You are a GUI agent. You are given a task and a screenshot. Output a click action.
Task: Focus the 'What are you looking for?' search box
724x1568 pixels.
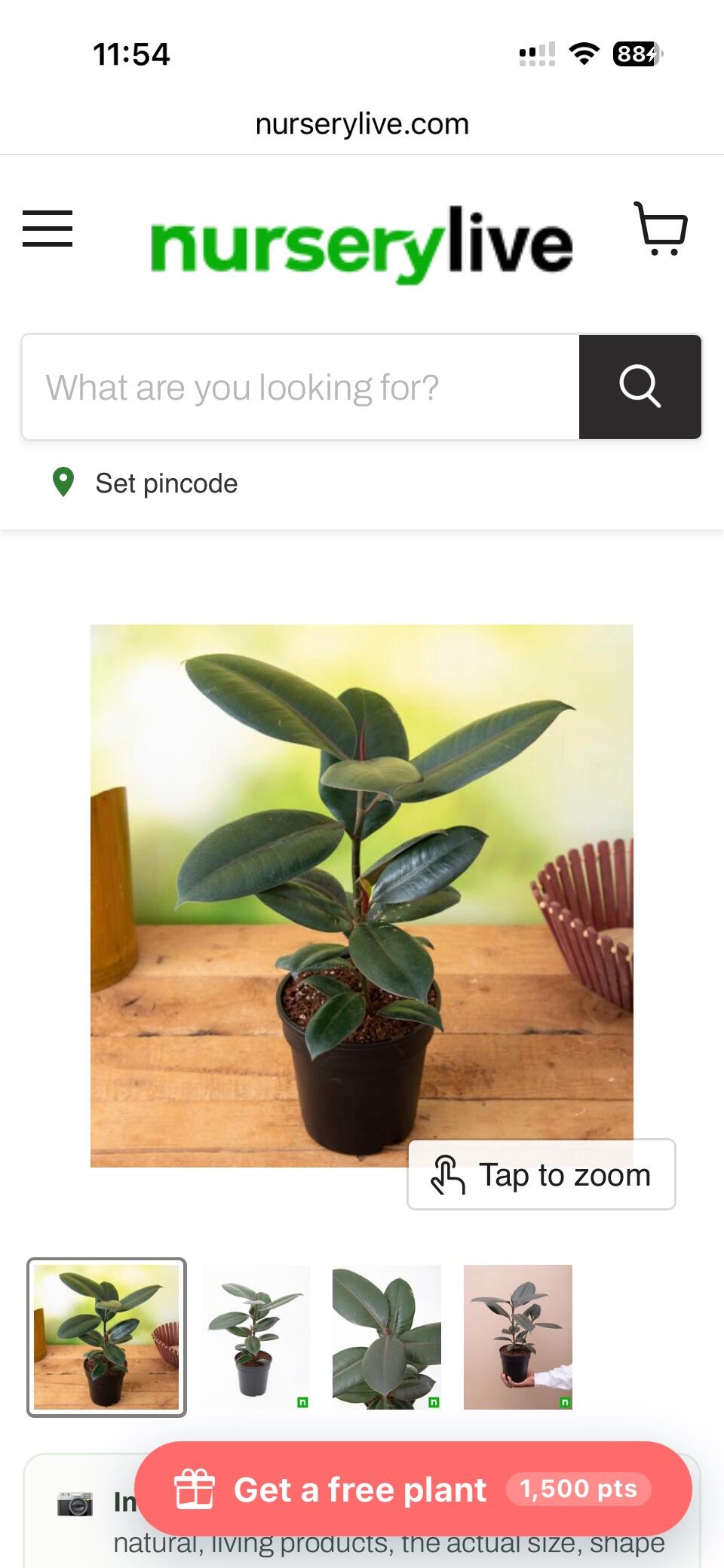(x=301, y=387)
